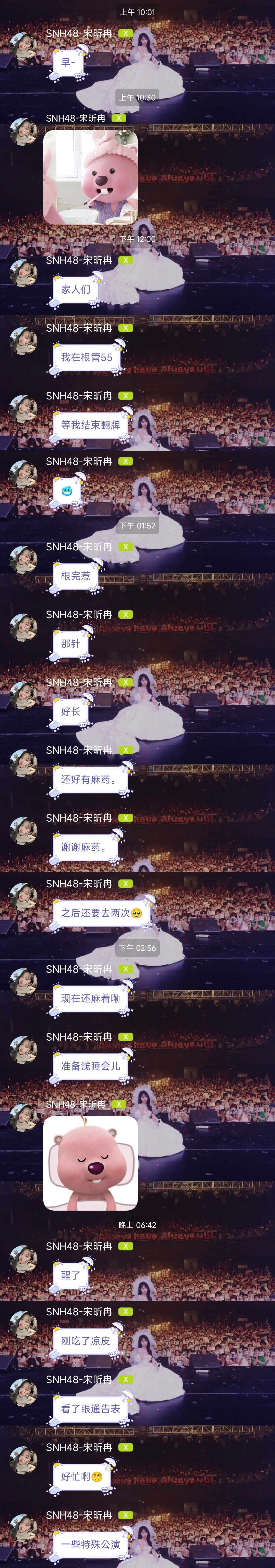Open the beaver brushing teeth sticker

coord(91,177)
